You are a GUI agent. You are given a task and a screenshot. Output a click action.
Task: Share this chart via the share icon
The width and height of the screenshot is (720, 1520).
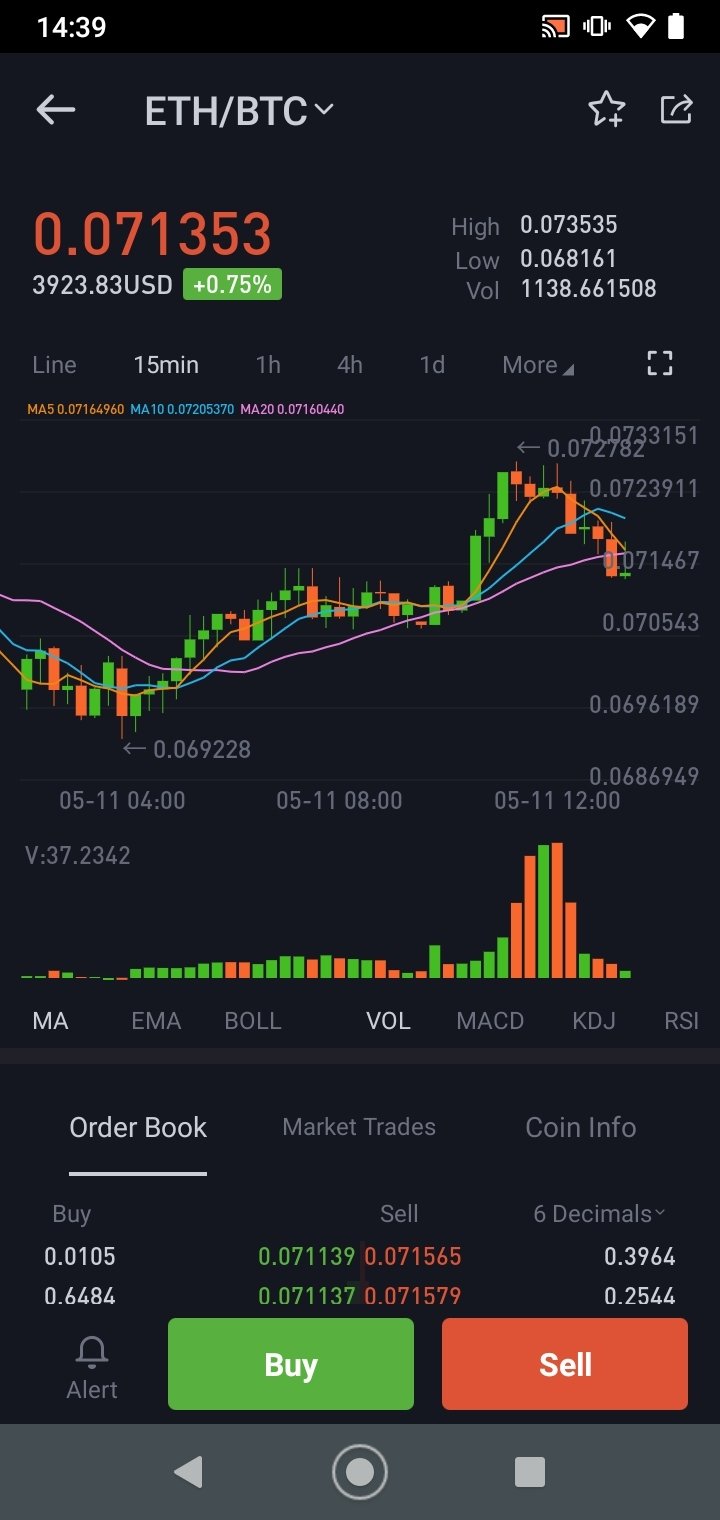click(677, 109)
